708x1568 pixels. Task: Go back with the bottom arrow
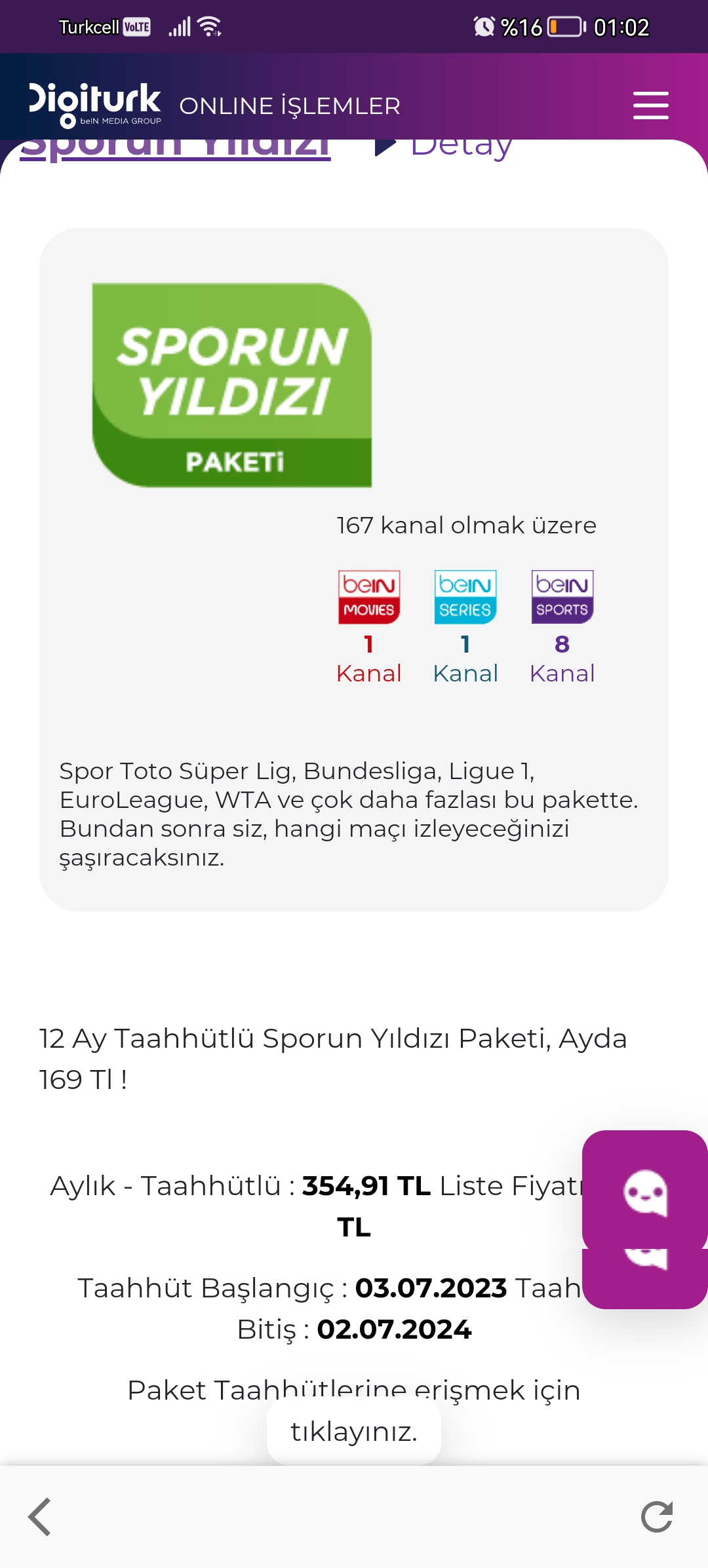tap(40, 1516)
